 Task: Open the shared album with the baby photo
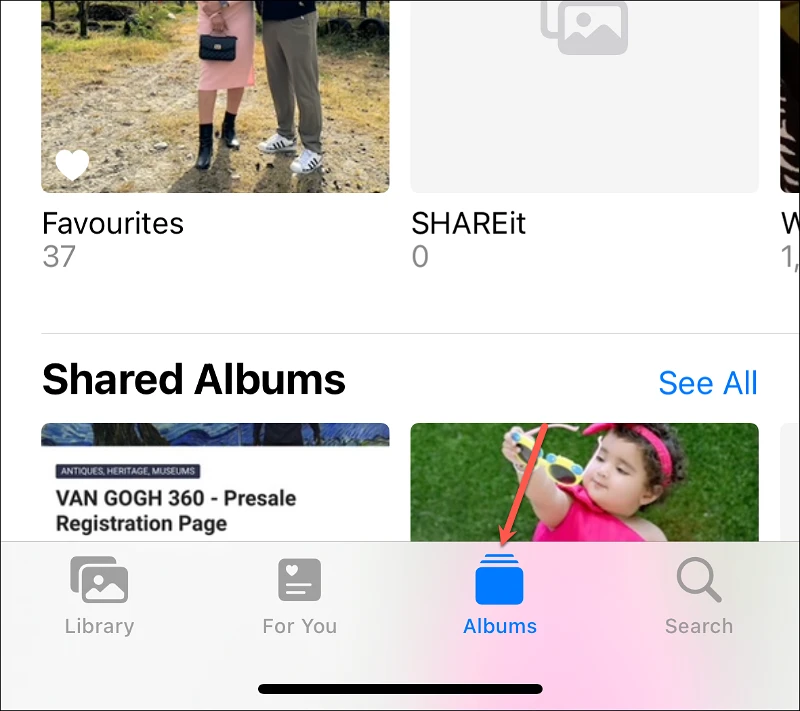[584, 482]
